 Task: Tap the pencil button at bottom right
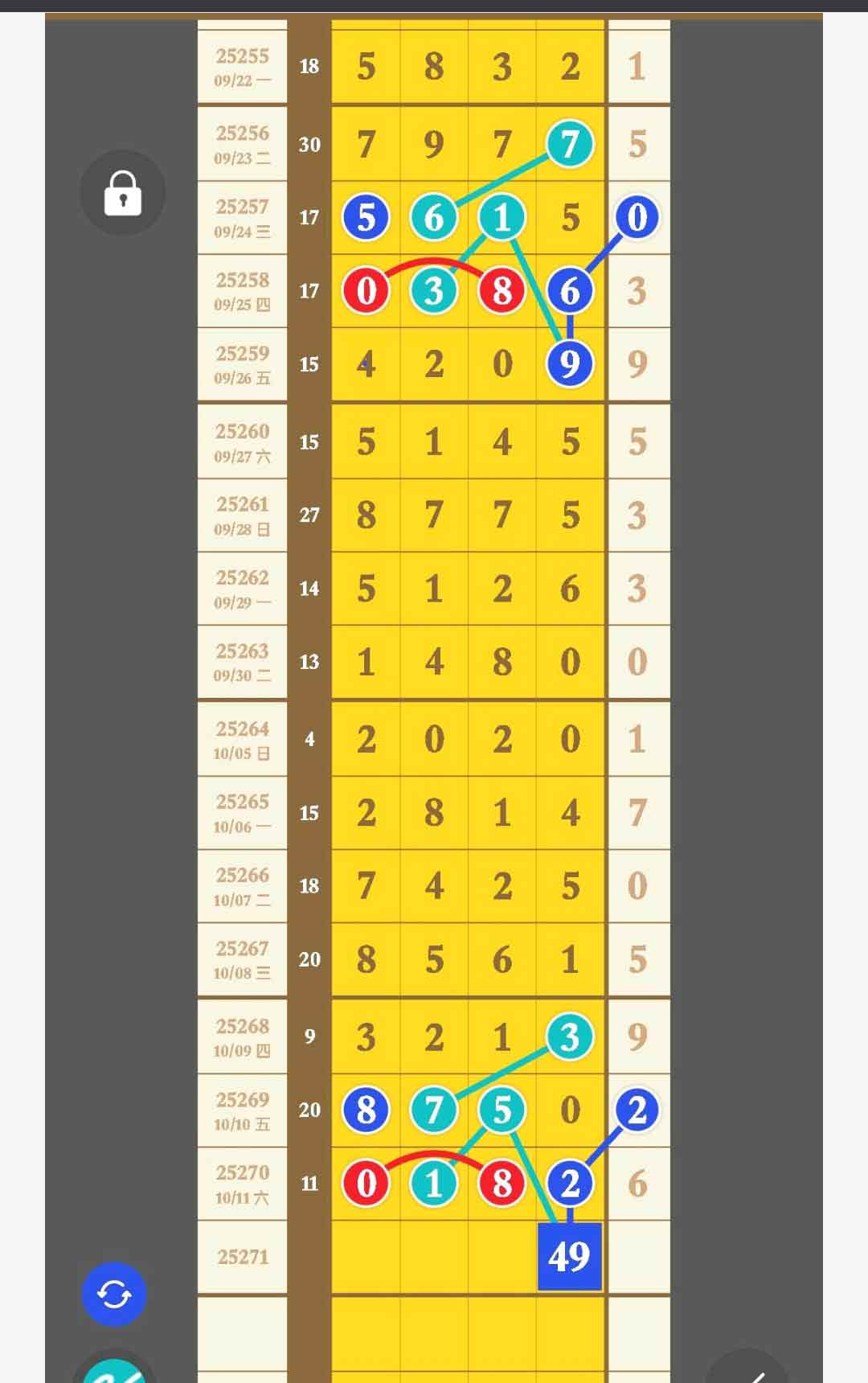coord(749,1370)
